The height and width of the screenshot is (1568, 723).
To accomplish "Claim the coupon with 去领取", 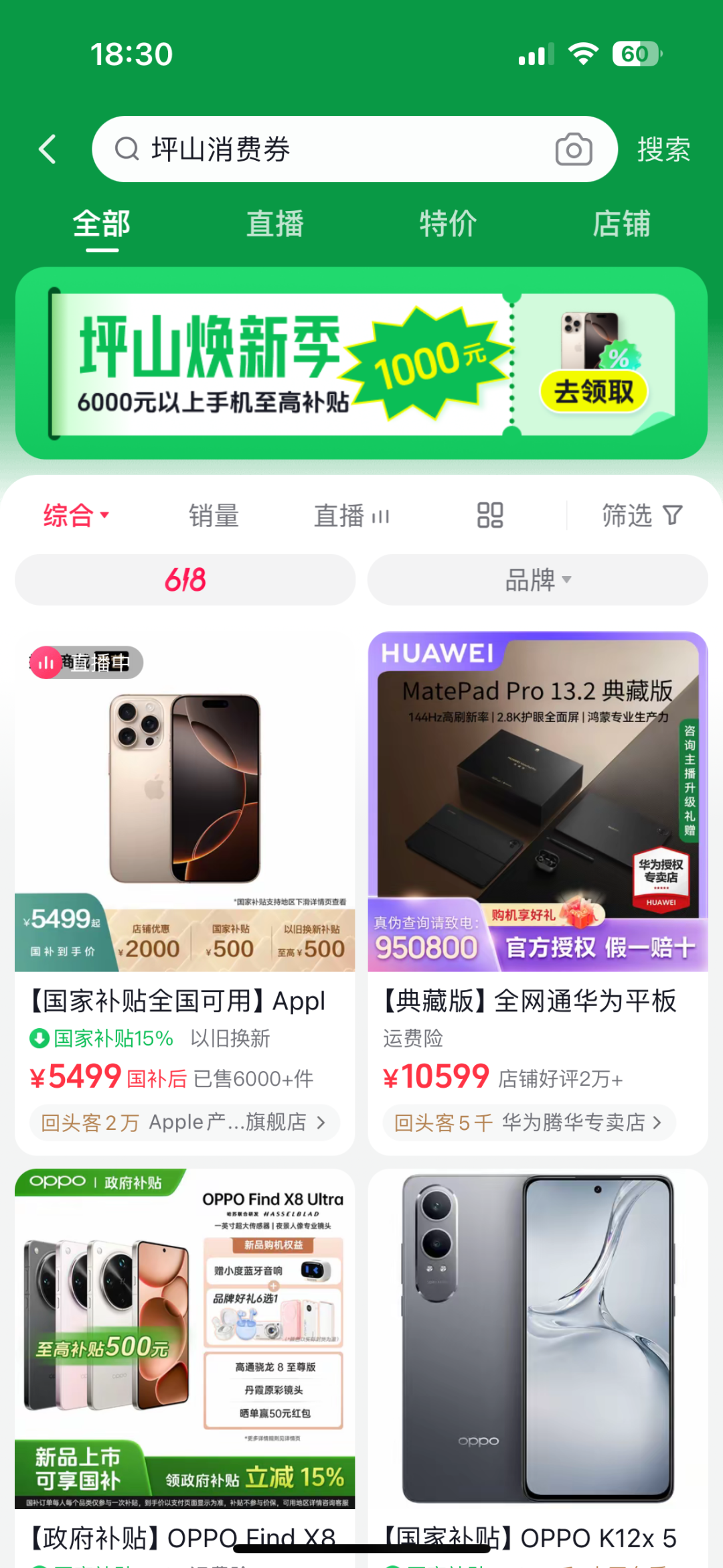I will tap(593, 392).
